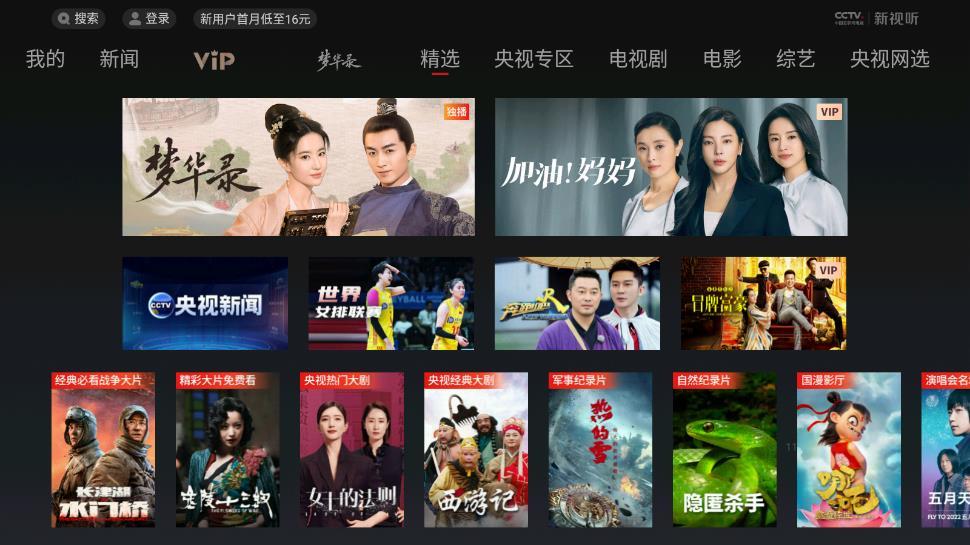Screen dimensions: 970x545
Task: Open the 梦华录 featured banner
Action: [298, 167]
